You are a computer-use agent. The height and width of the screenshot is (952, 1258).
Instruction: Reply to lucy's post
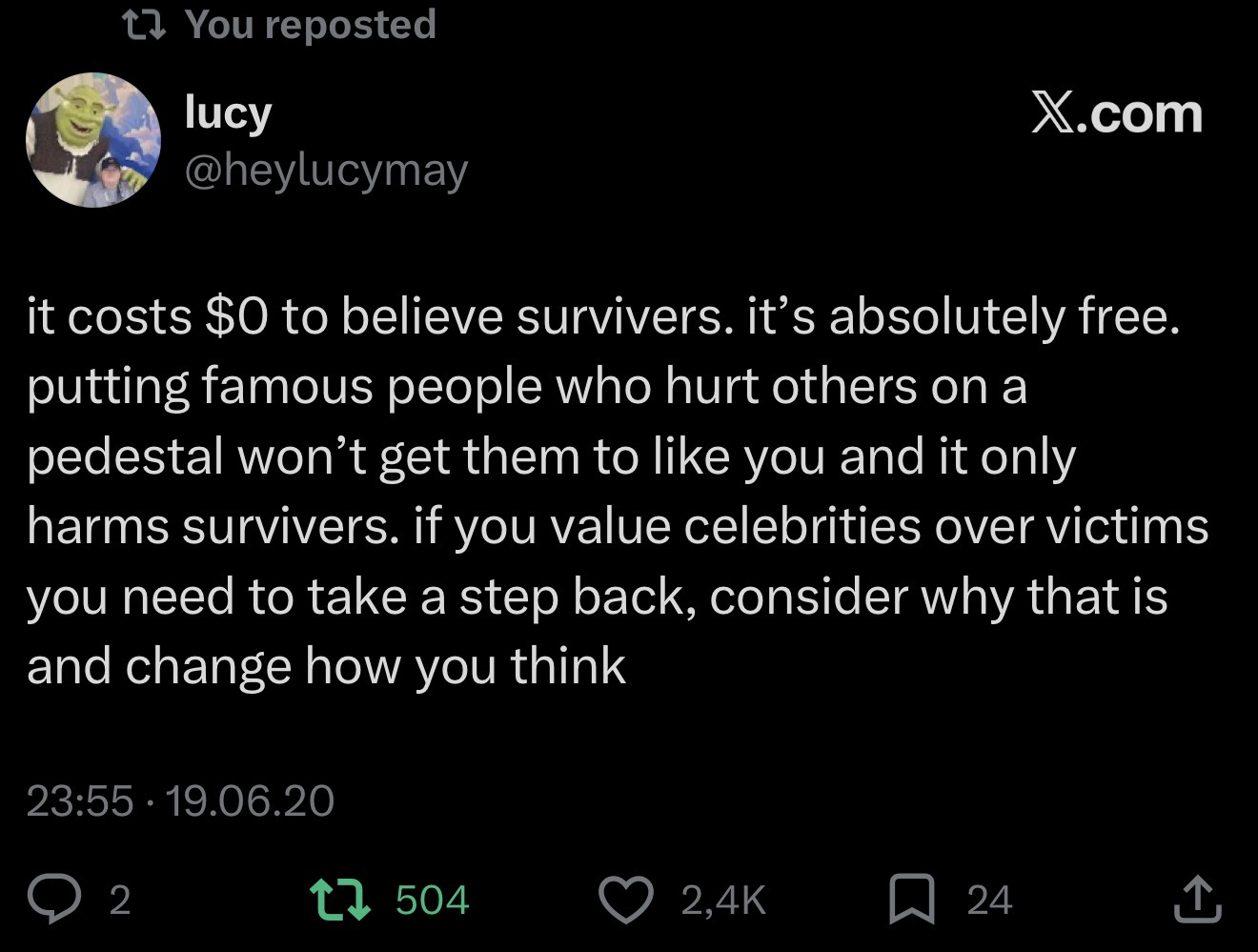tap(54, 900)
